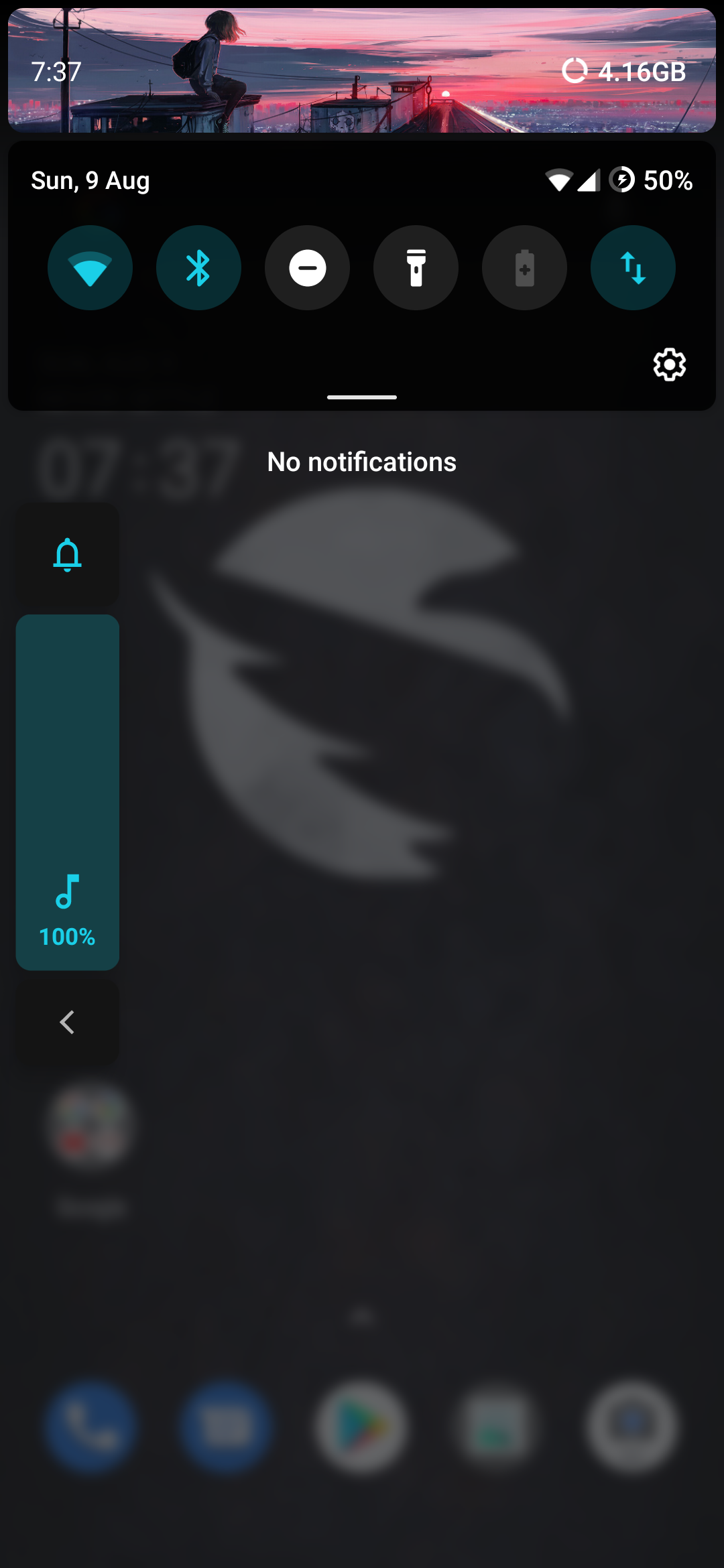The height and width of the screenshot is (1568, 724).
Task: Turn on the flashlight
Action: coord(416,268)
